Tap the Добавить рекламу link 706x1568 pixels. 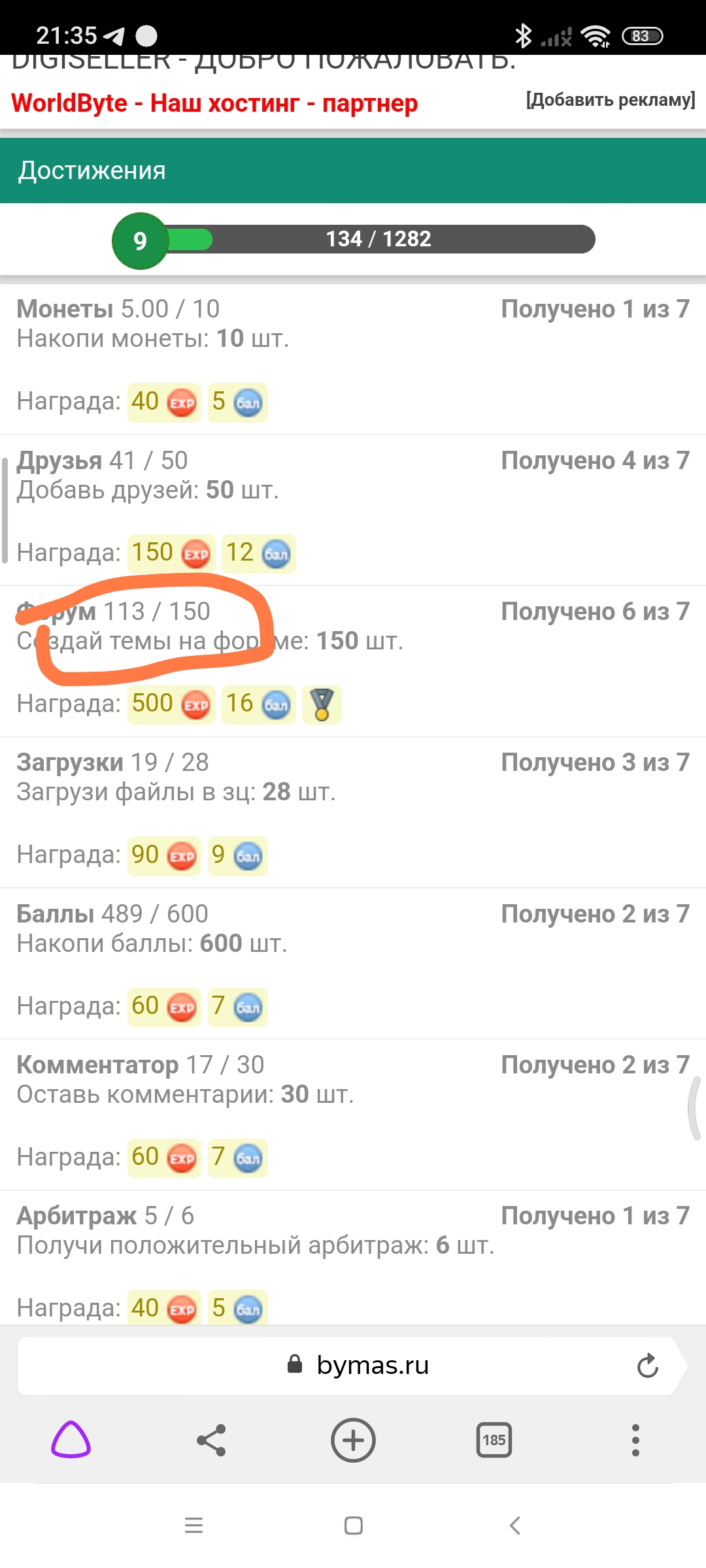(x=610, y=99)
